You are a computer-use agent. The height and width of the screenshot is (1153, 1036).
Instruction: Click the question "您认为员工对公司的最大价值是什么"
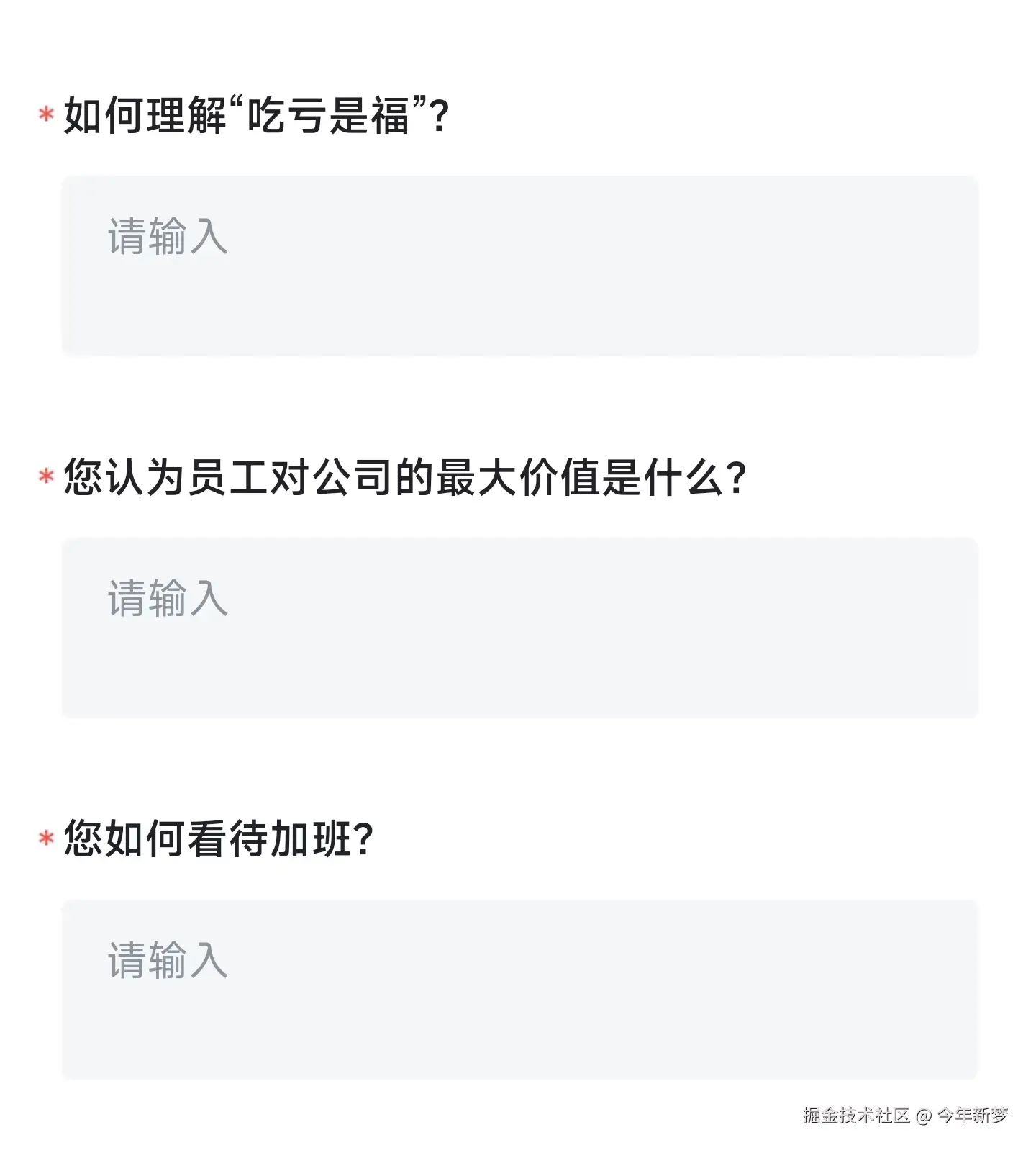coord(403,476)
